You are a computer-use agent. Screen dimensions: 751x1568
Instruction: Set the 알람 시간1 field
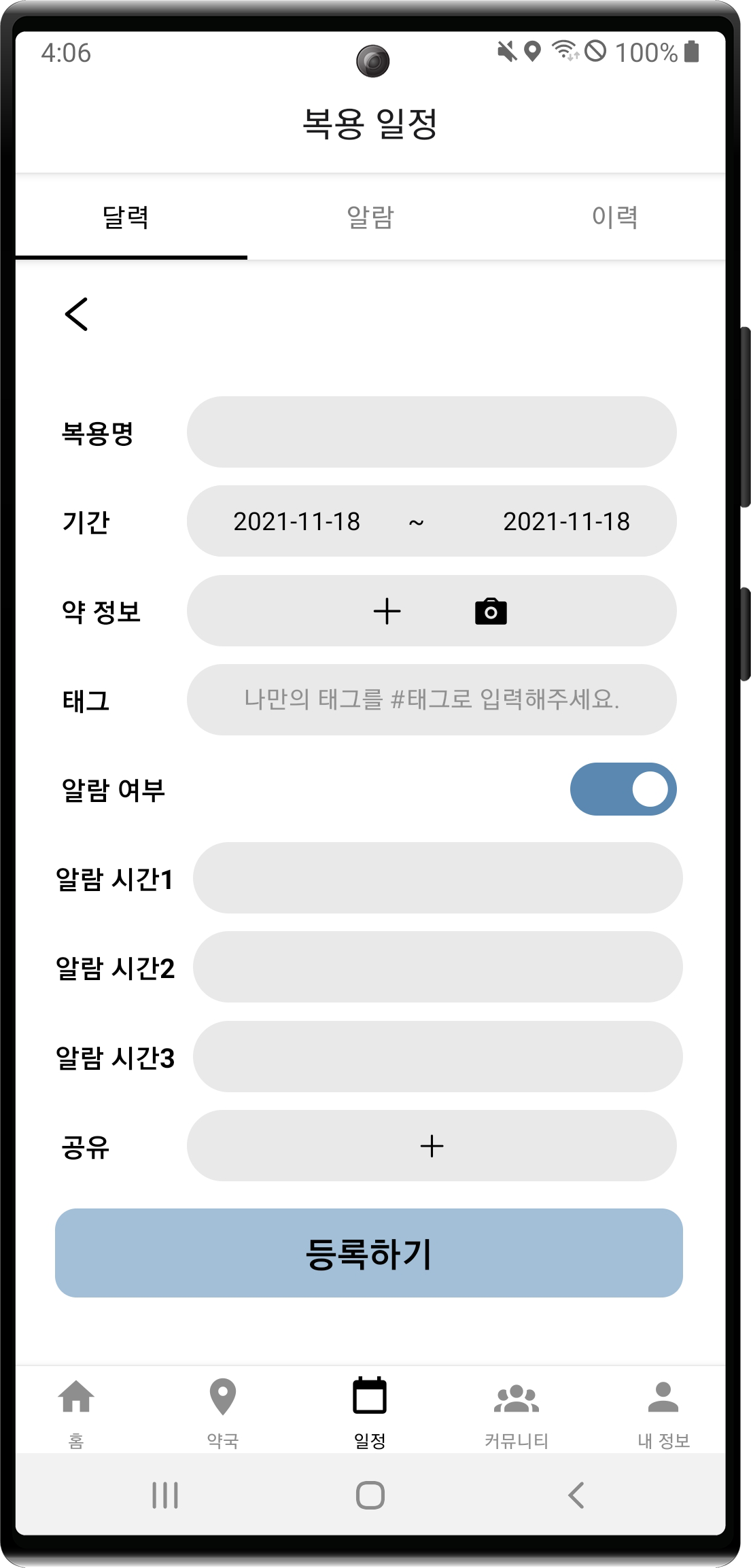point(438,877)
